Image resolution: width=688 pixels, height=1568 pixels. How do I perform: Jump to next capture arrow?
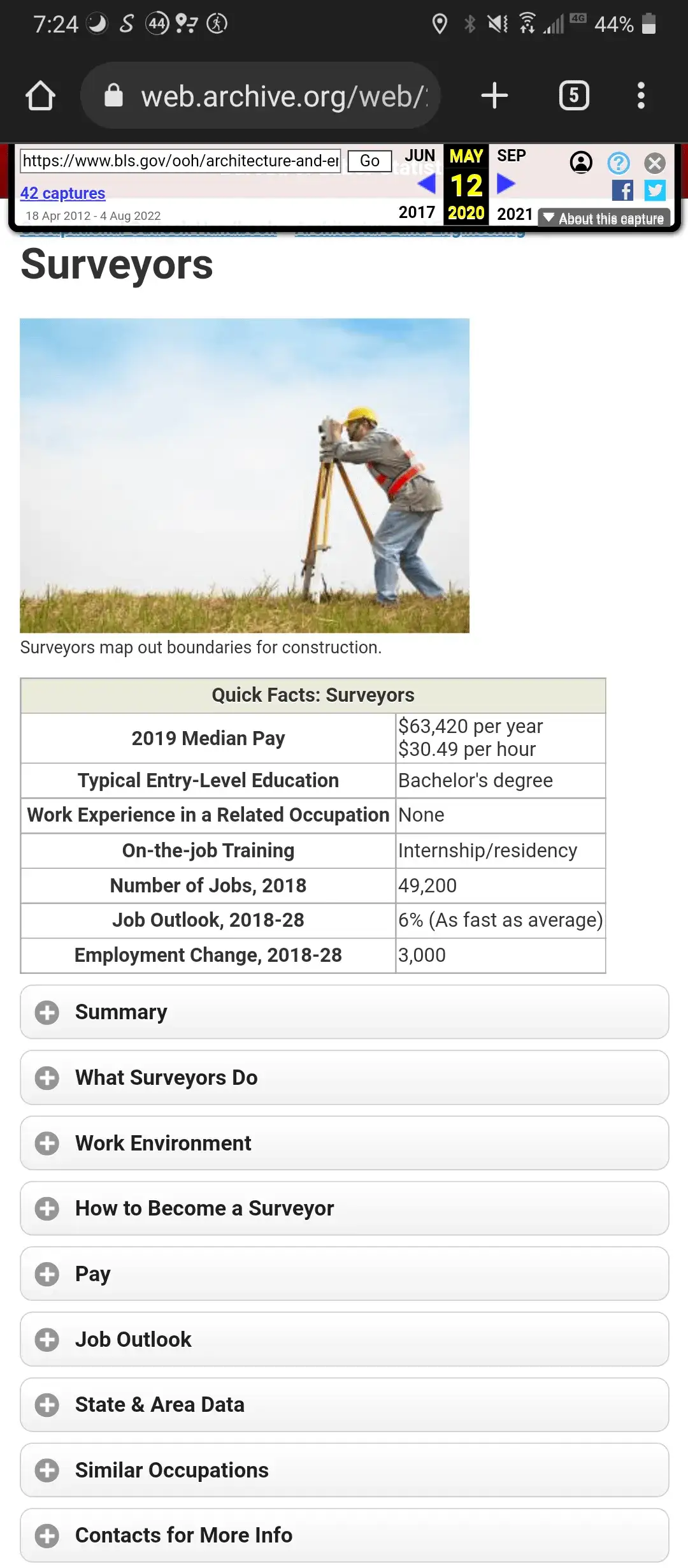[506, 184]
